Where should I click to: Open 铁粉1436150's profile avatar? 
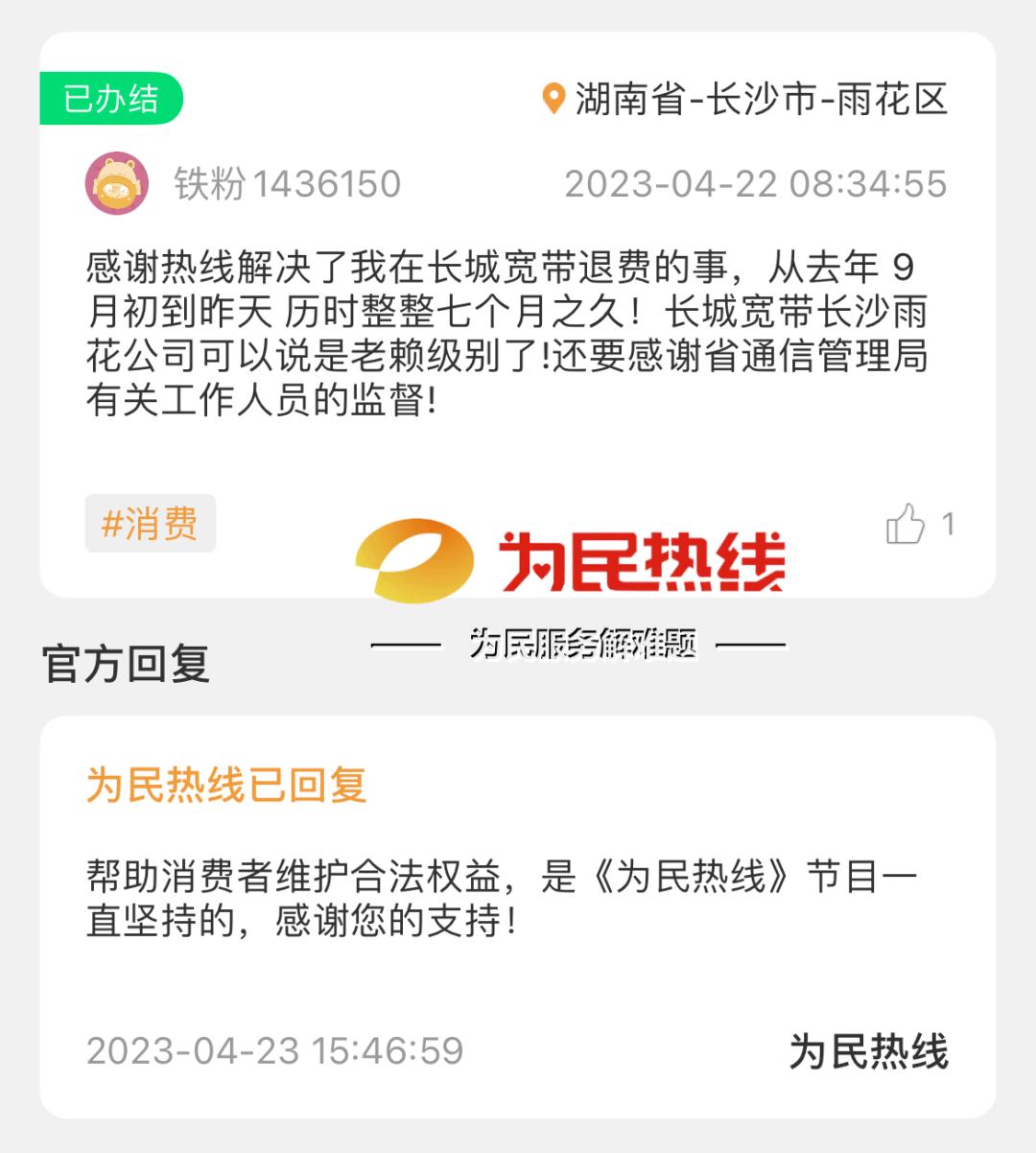click(117, 183)
